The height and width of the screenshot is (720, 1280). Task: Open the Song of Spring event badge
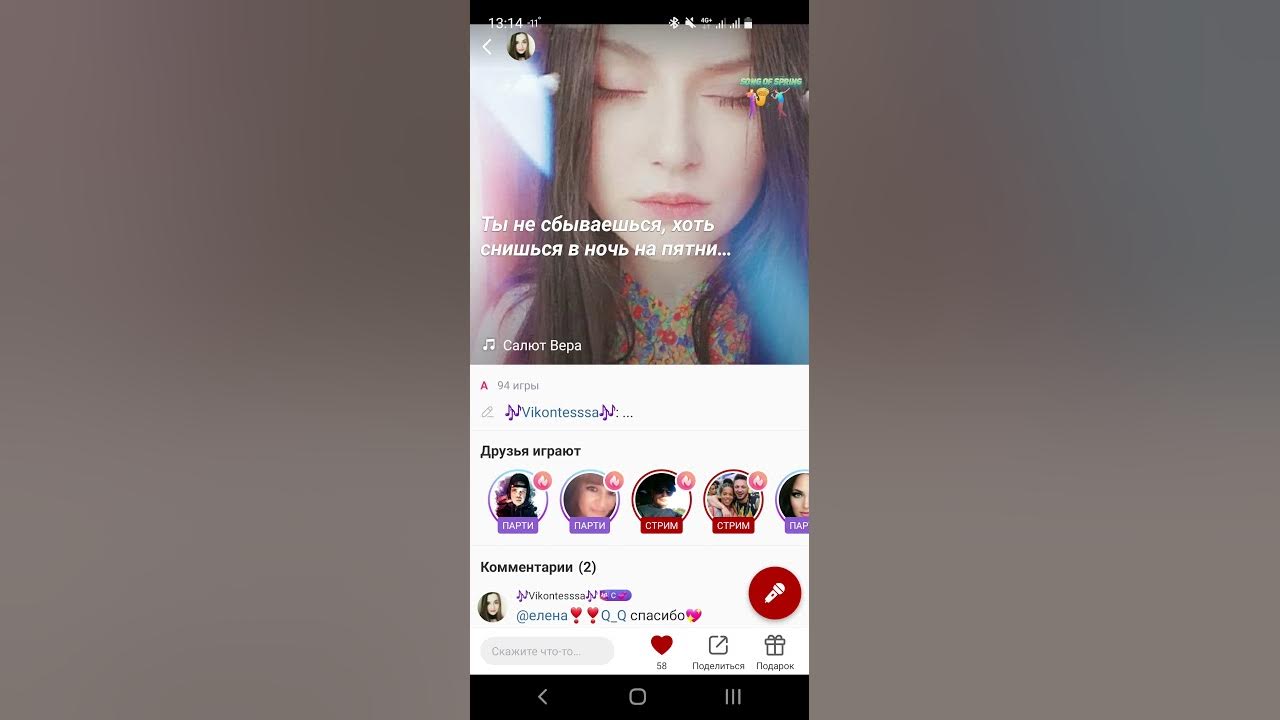(771, 96)
